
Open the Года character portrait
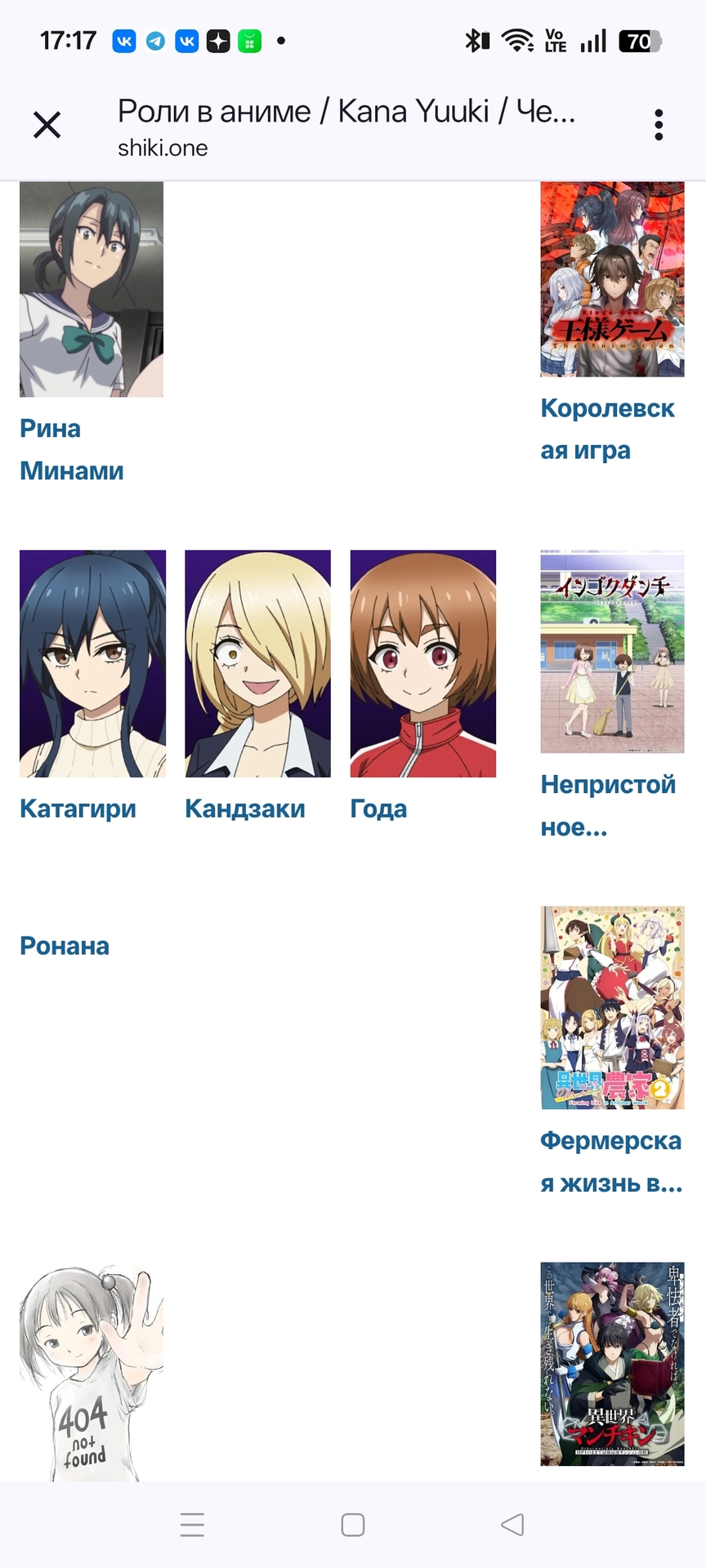422,663
